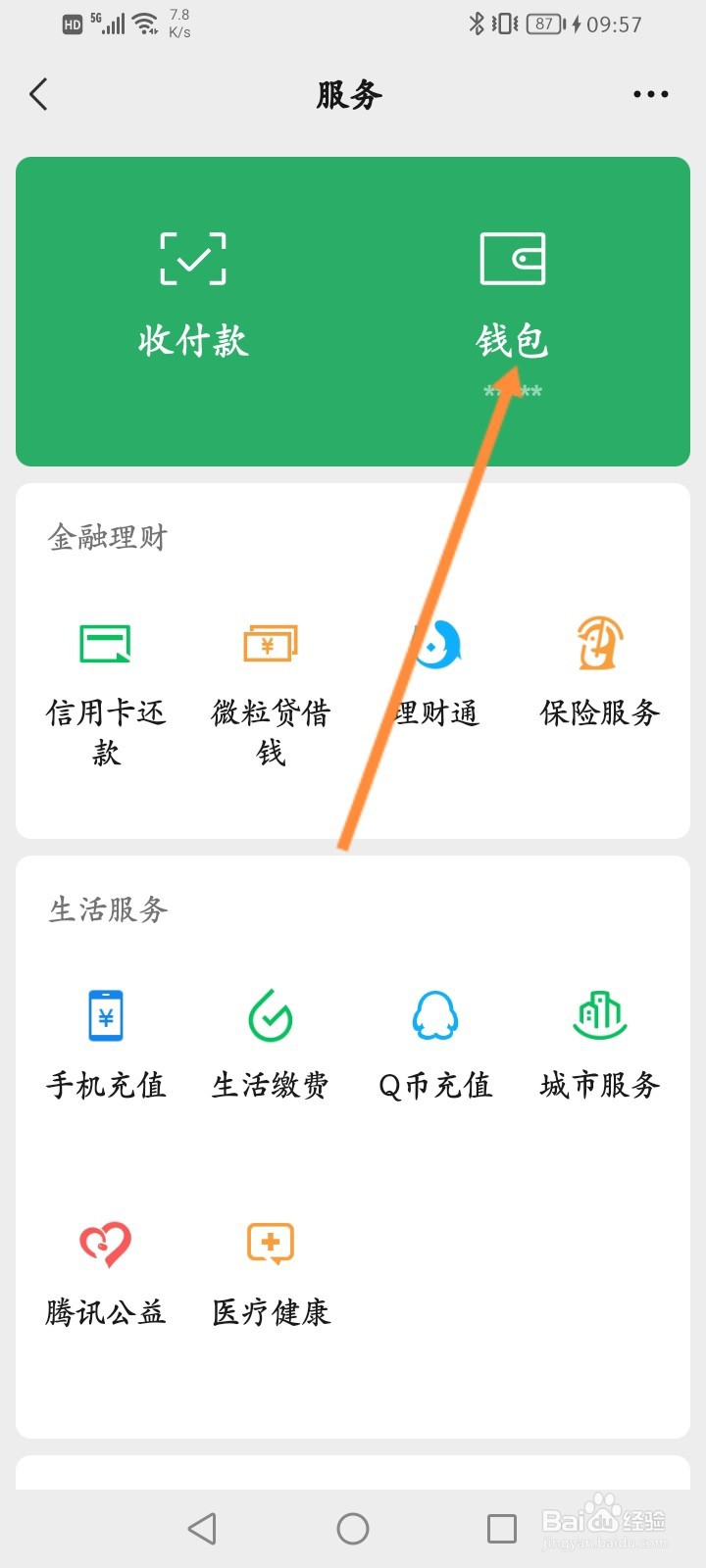Open the three-dot overflow menu

651,95
